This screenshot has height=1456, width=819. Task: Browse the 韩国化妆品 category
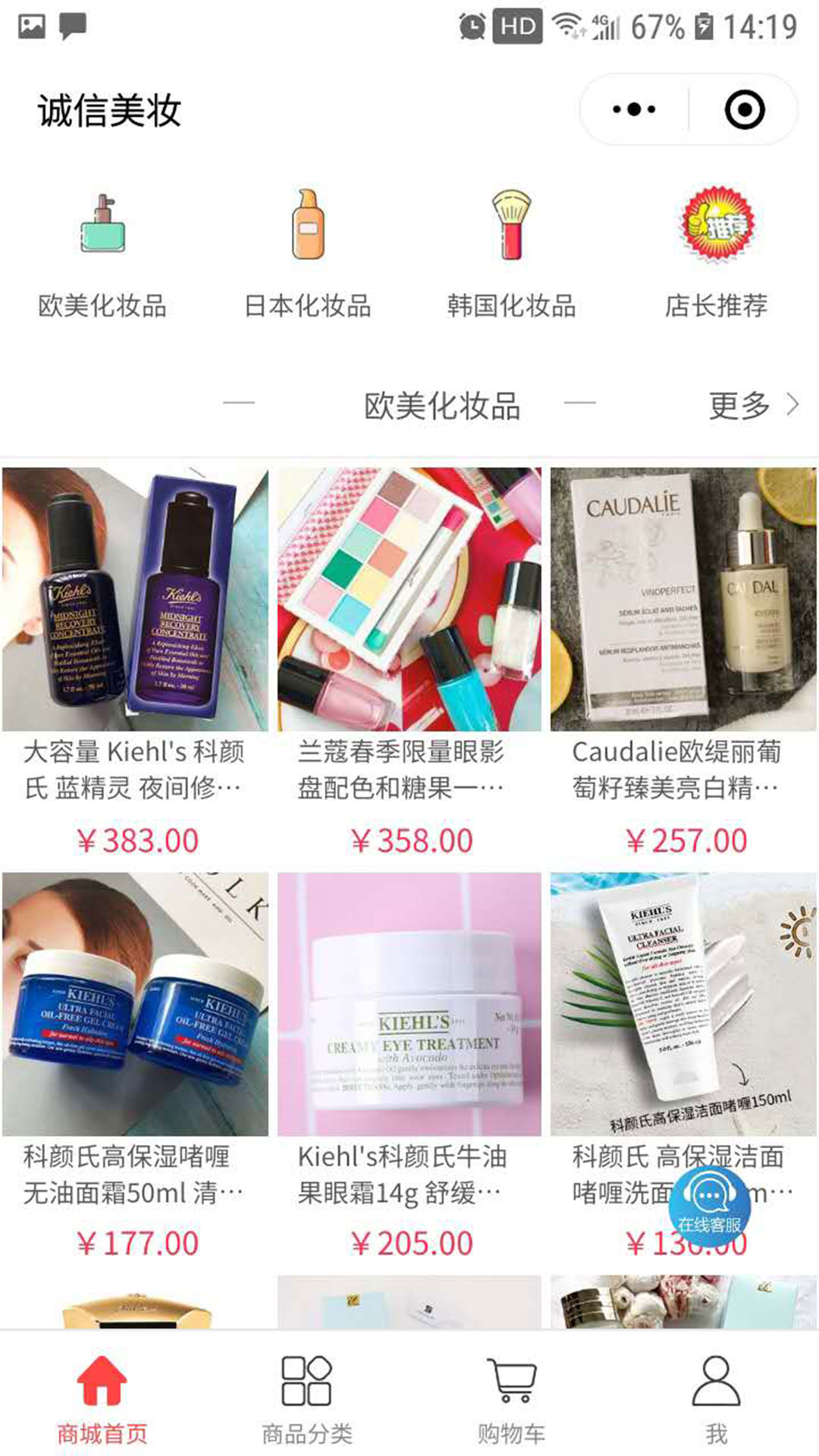click(x=511, y=254)
